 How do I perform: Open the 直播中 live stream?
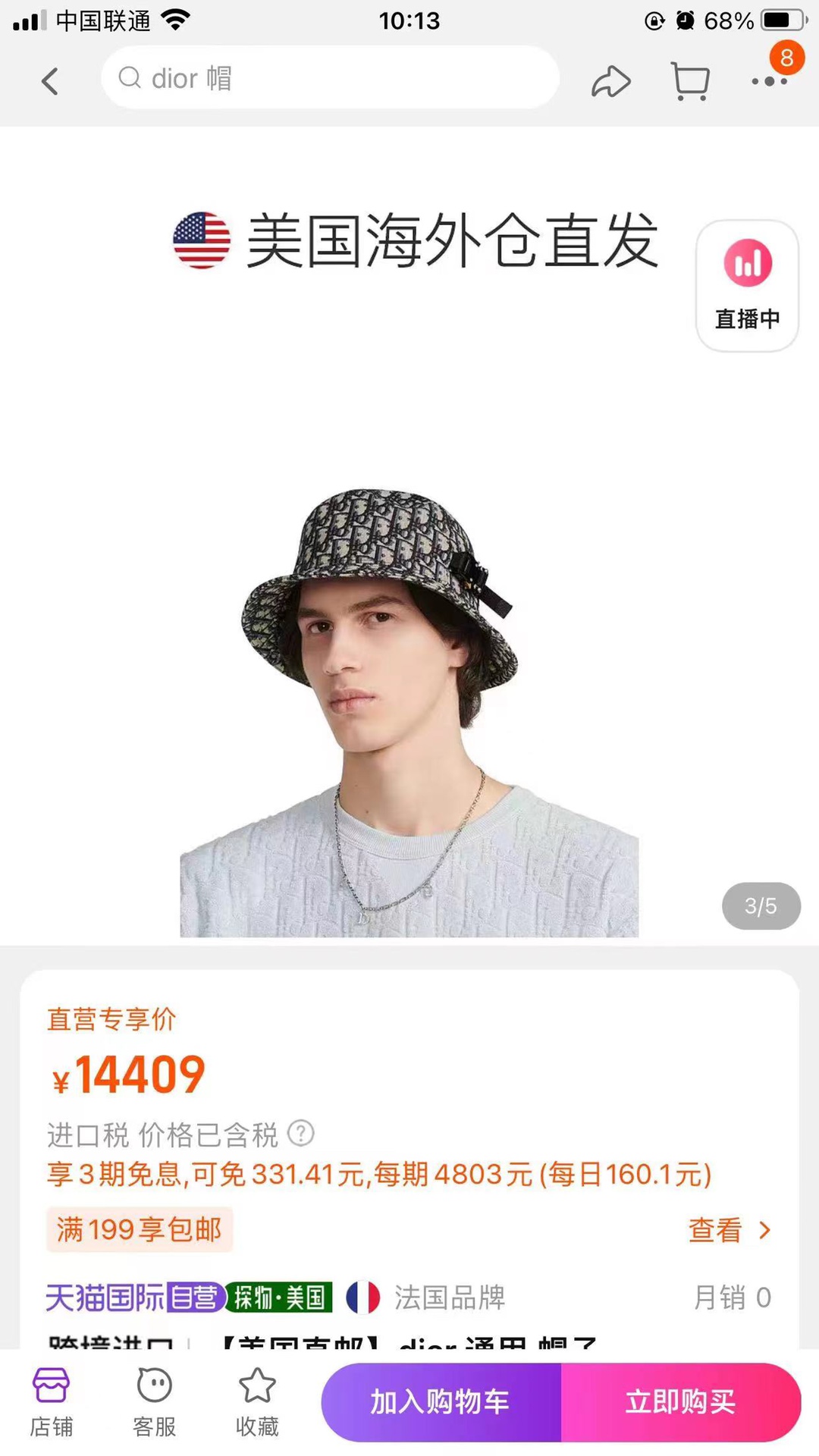click(747, 286)
